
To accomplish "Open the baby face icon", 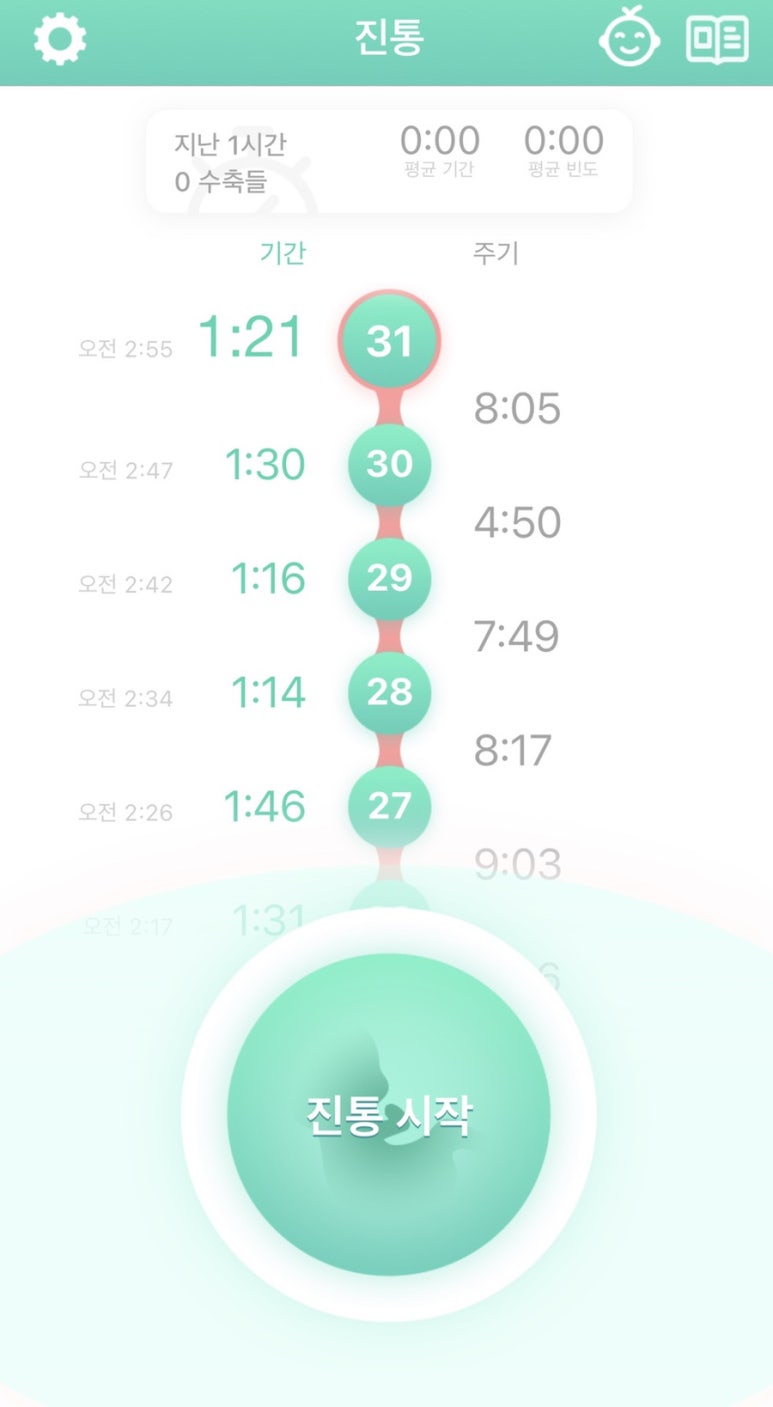I will click(x=630, y=38).
